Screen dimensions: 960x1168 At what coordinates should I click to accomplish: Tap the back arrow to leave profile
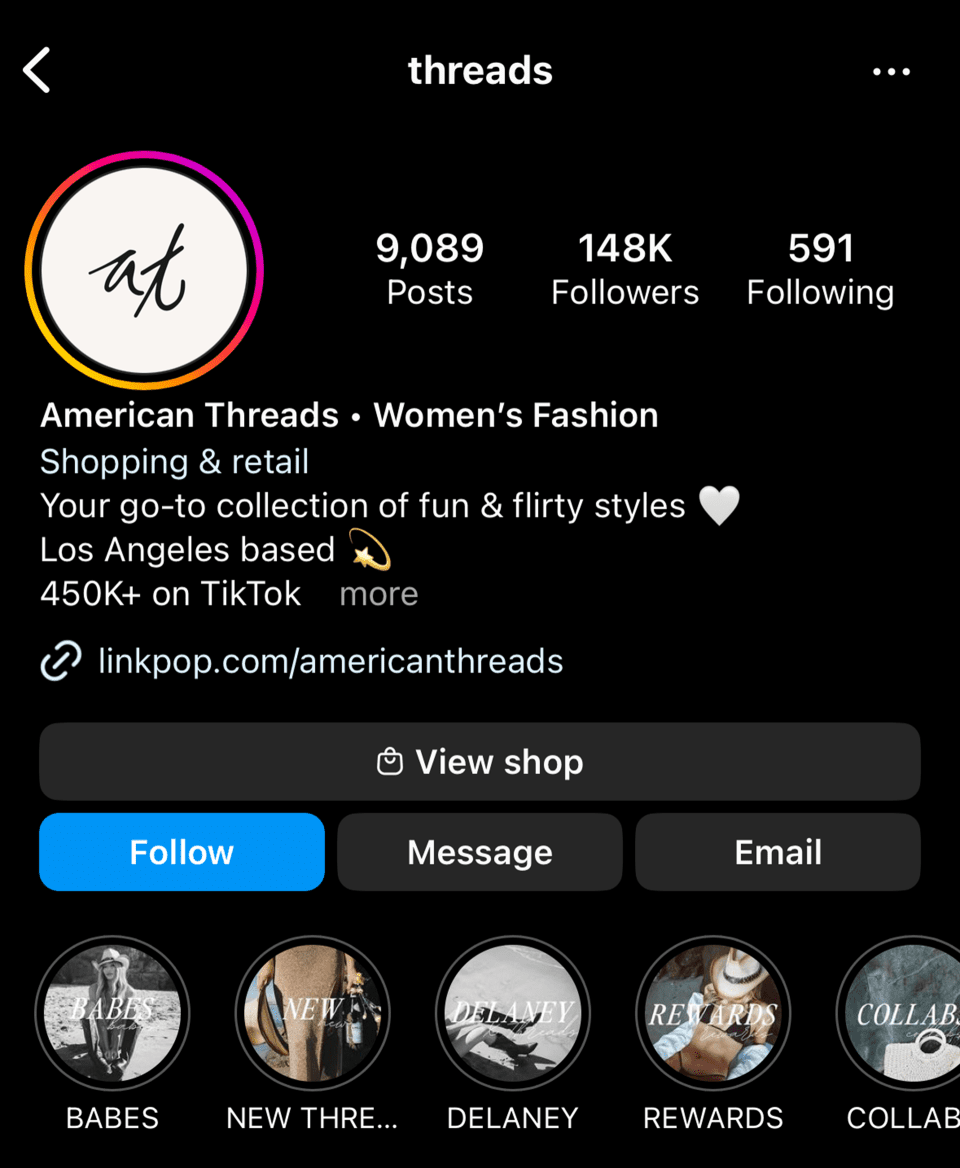click(x=37, y=70)
